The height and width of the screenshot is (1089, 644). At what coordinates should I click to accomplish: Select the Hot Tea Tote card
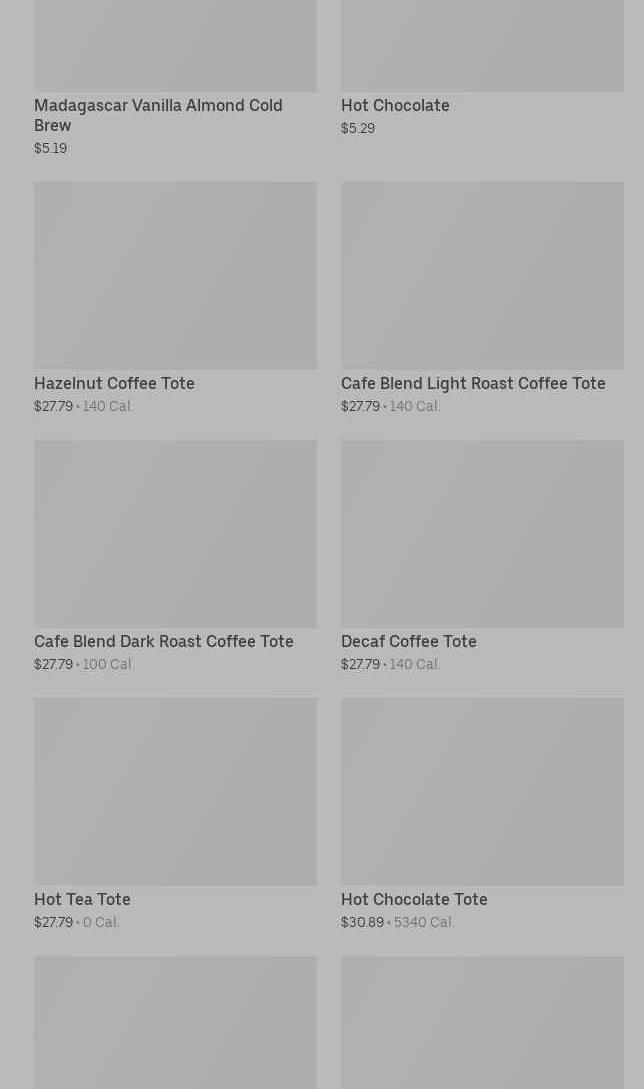tap(175, 815)
